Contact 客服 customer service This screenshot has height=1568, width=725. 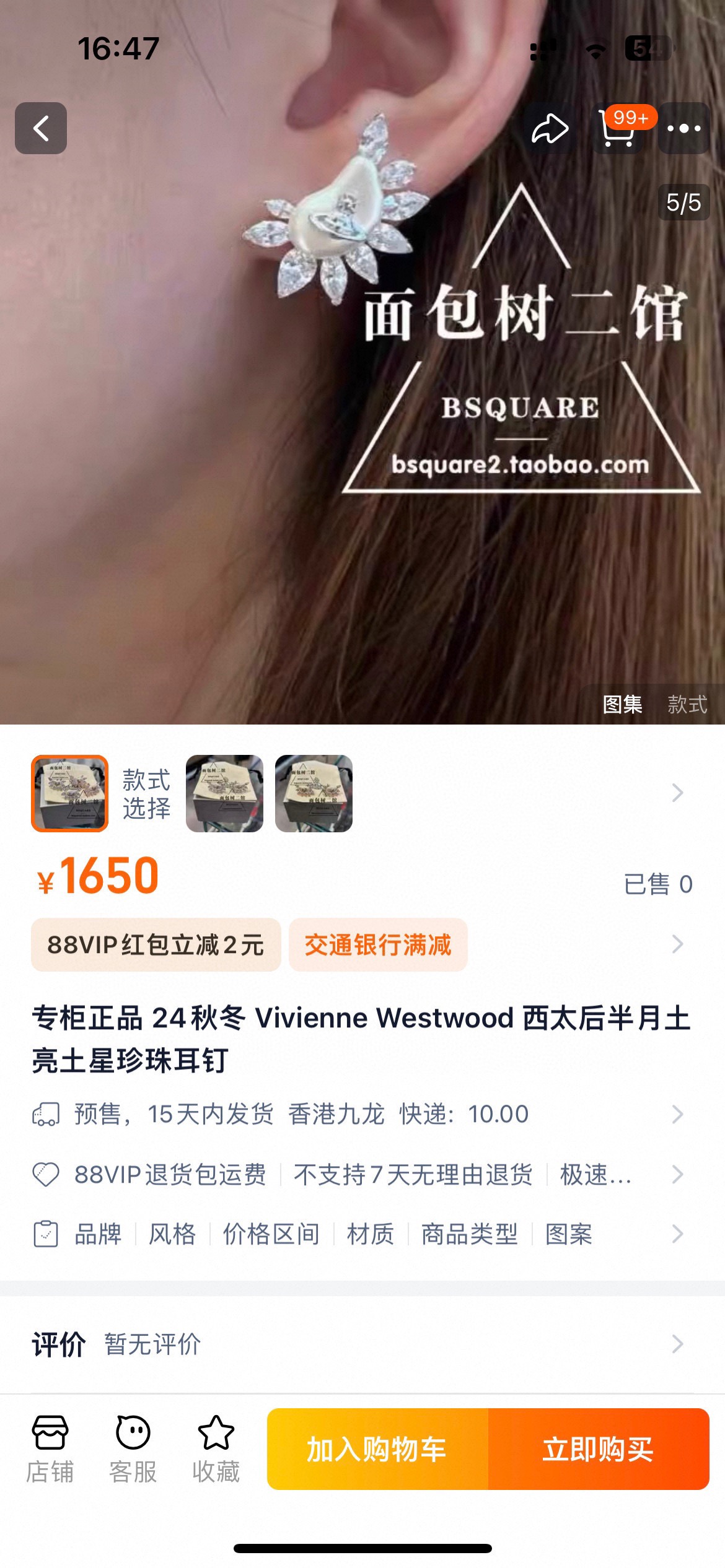(x=133, y=1449)
